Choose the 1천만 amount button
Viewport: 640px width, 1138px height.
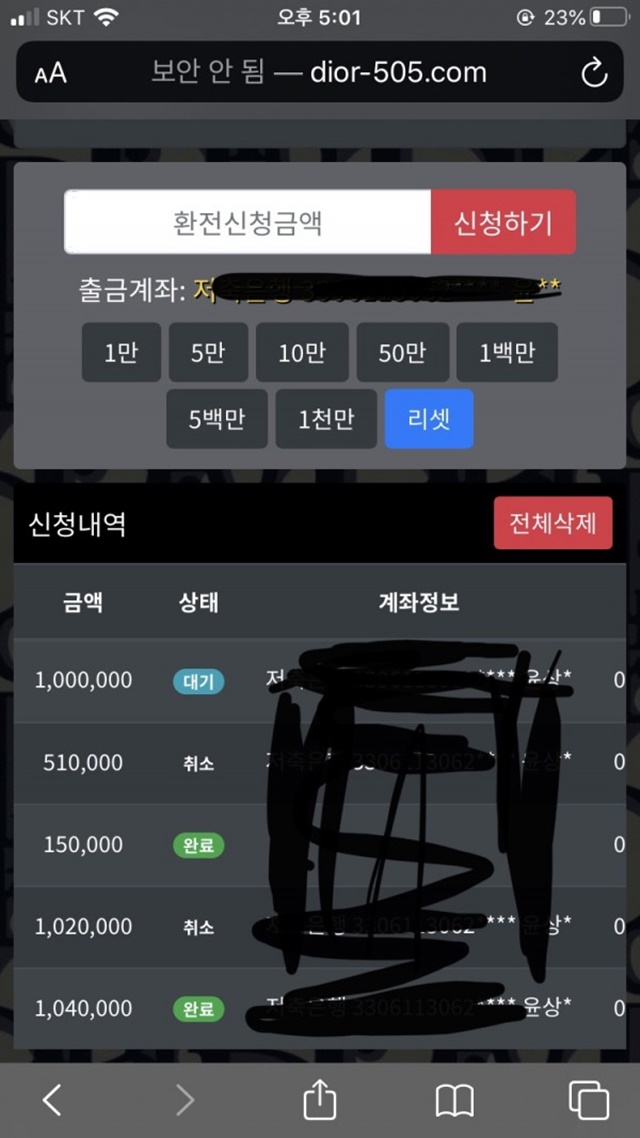[x=326, y=419]
